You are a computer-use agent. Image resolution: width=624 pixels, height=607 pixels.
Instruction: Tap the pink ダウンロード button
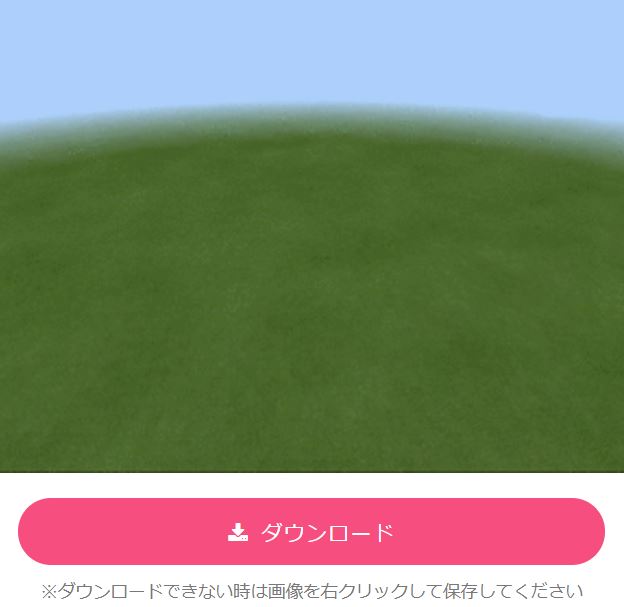click(x=311, y=531)
